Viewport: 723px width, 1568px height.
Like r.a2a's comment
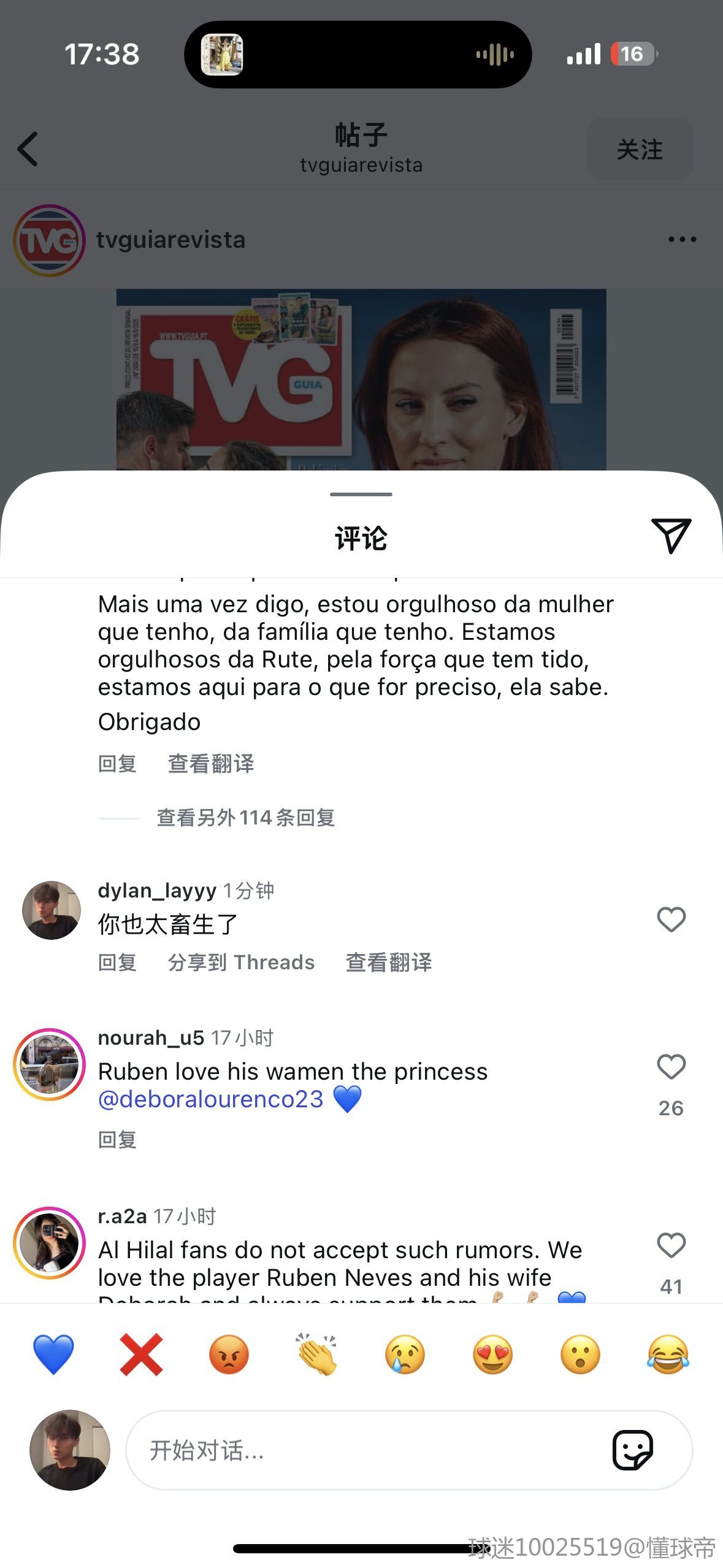click(x=671, y=1245)
